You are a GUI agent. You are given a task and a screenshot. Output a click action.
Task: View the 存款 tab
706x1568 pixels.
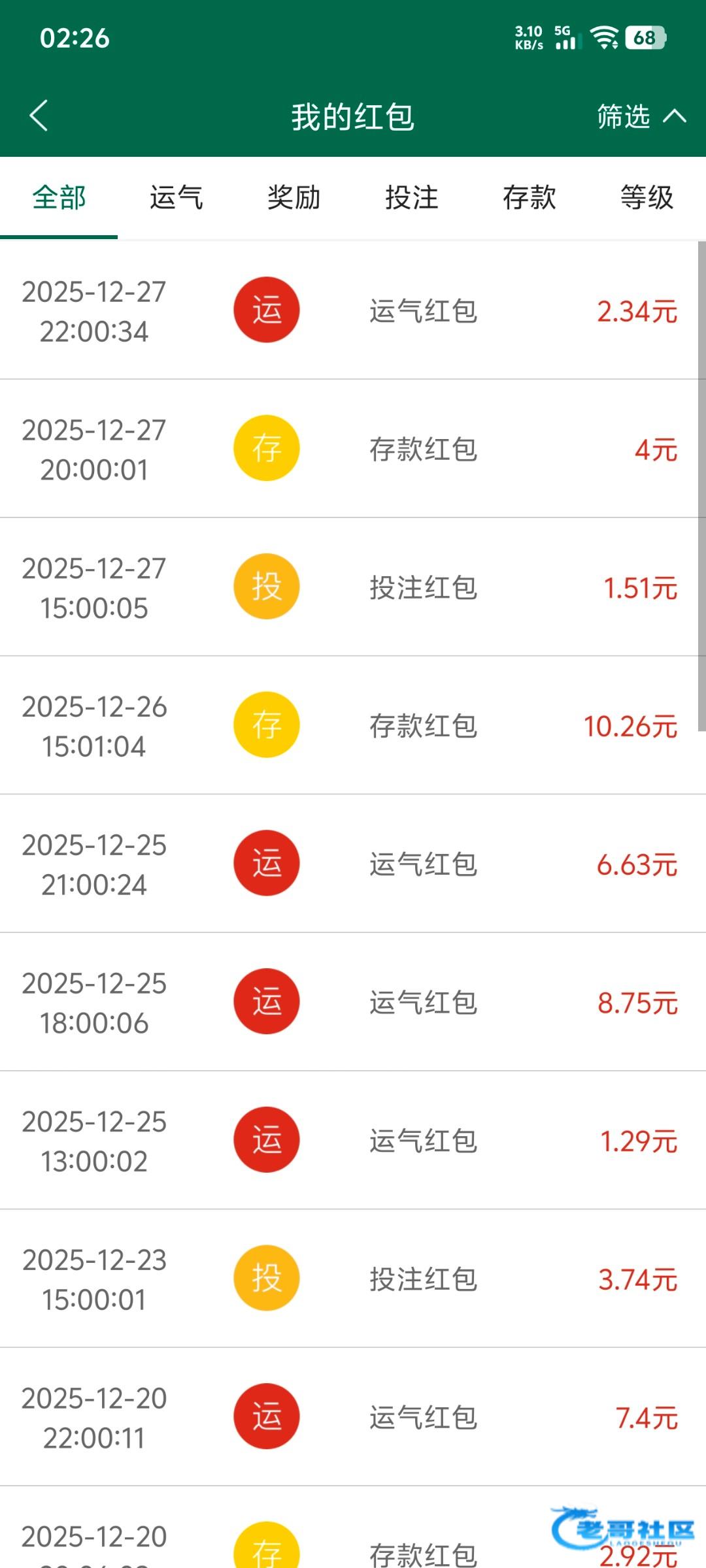point(529,197)
